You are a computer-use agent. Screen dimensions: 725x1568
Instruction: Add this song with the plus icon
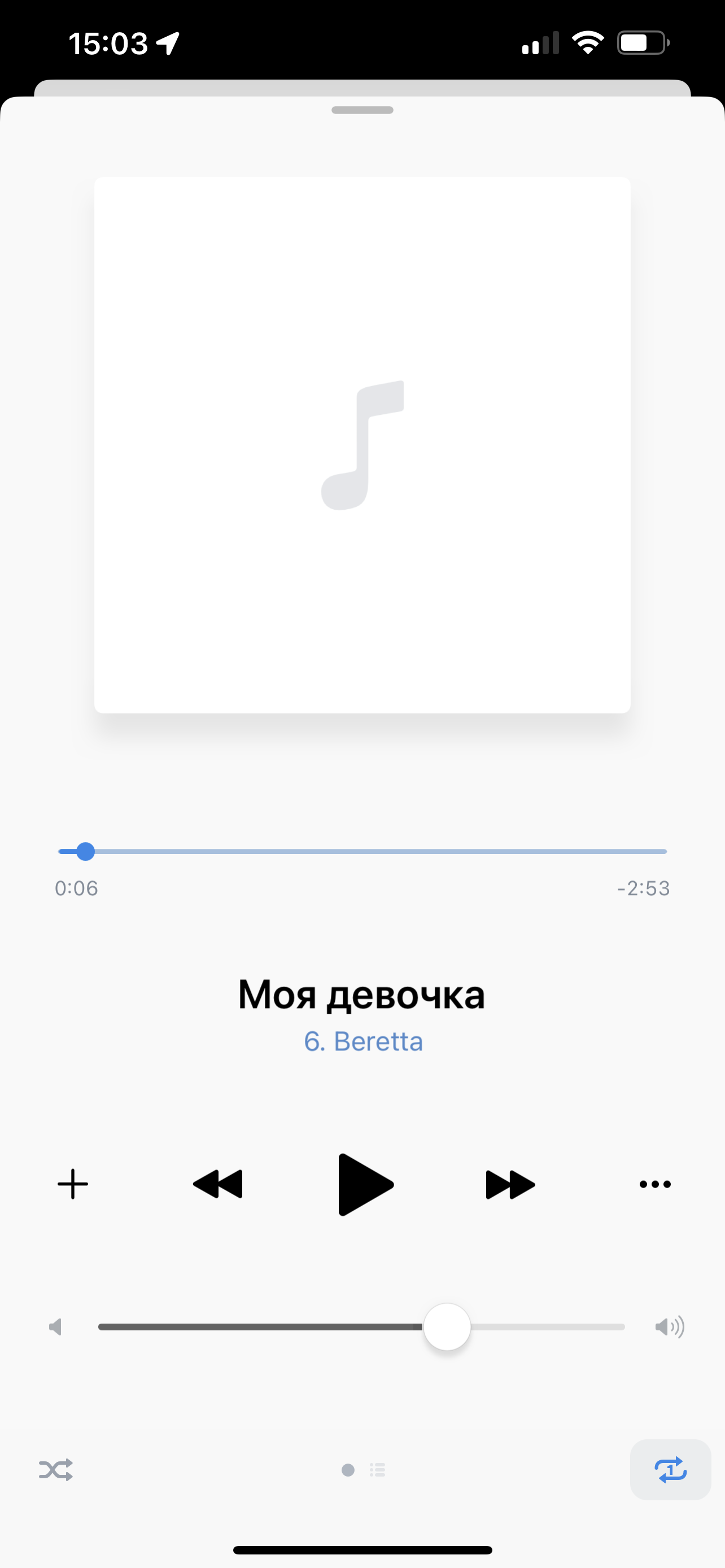73,1184
